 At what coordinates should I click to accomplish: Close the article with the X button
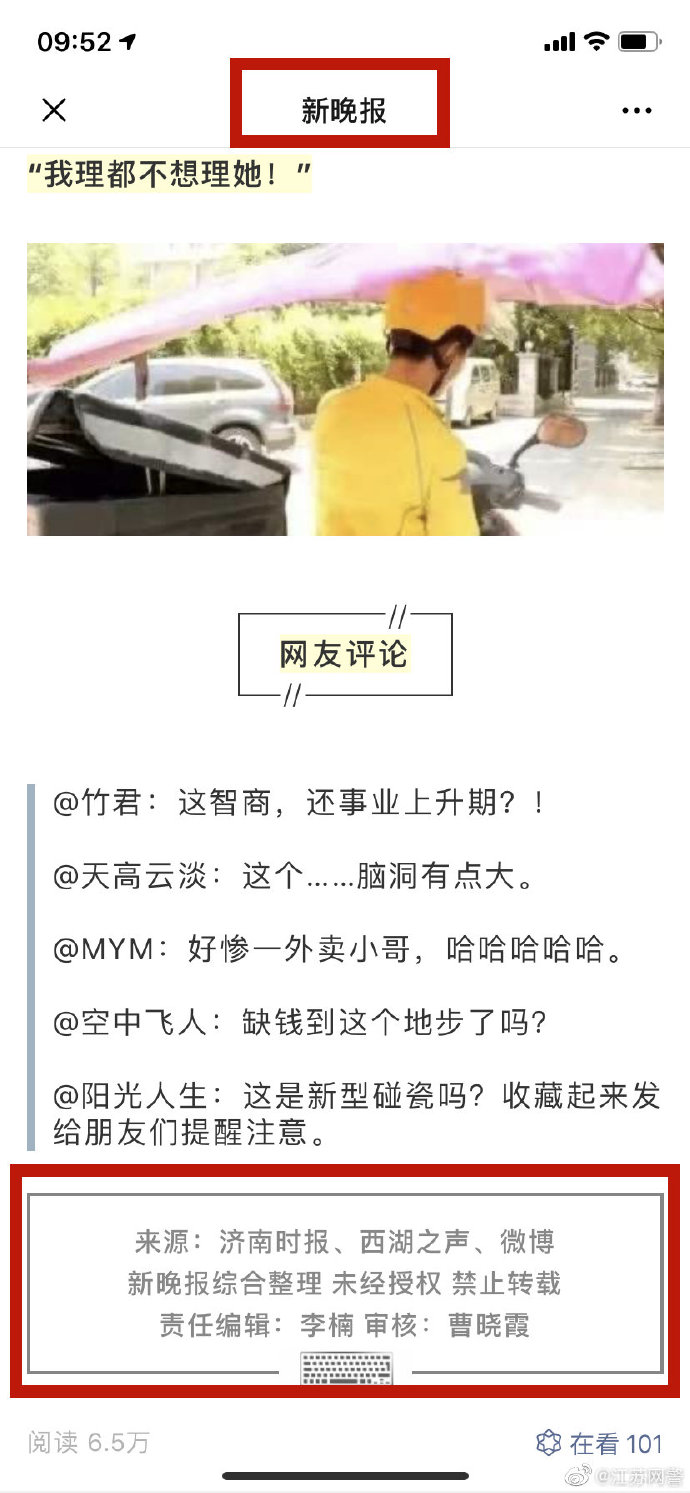54,110
